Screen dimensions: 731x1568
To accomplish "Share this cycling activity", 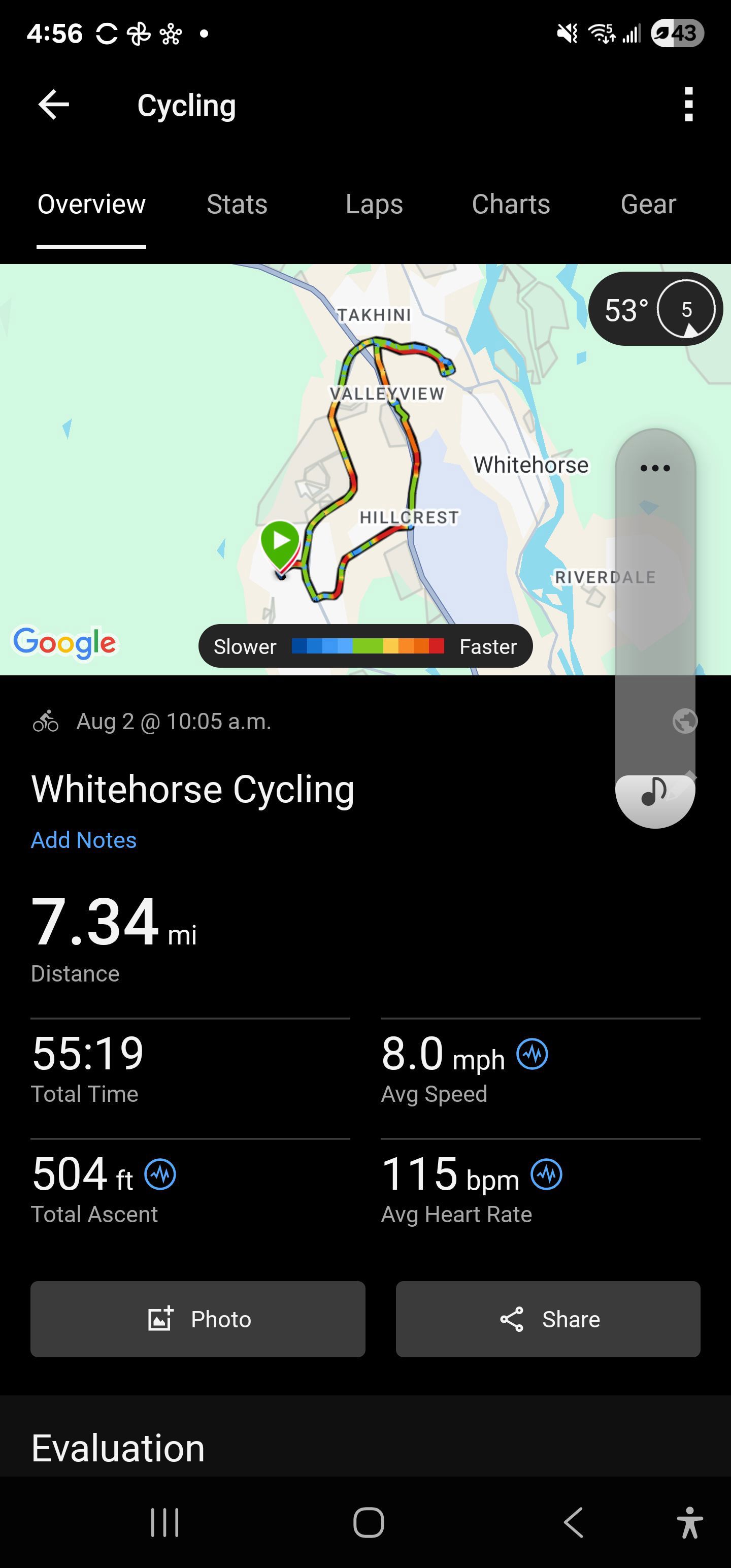I will [x=548, y=1319].
